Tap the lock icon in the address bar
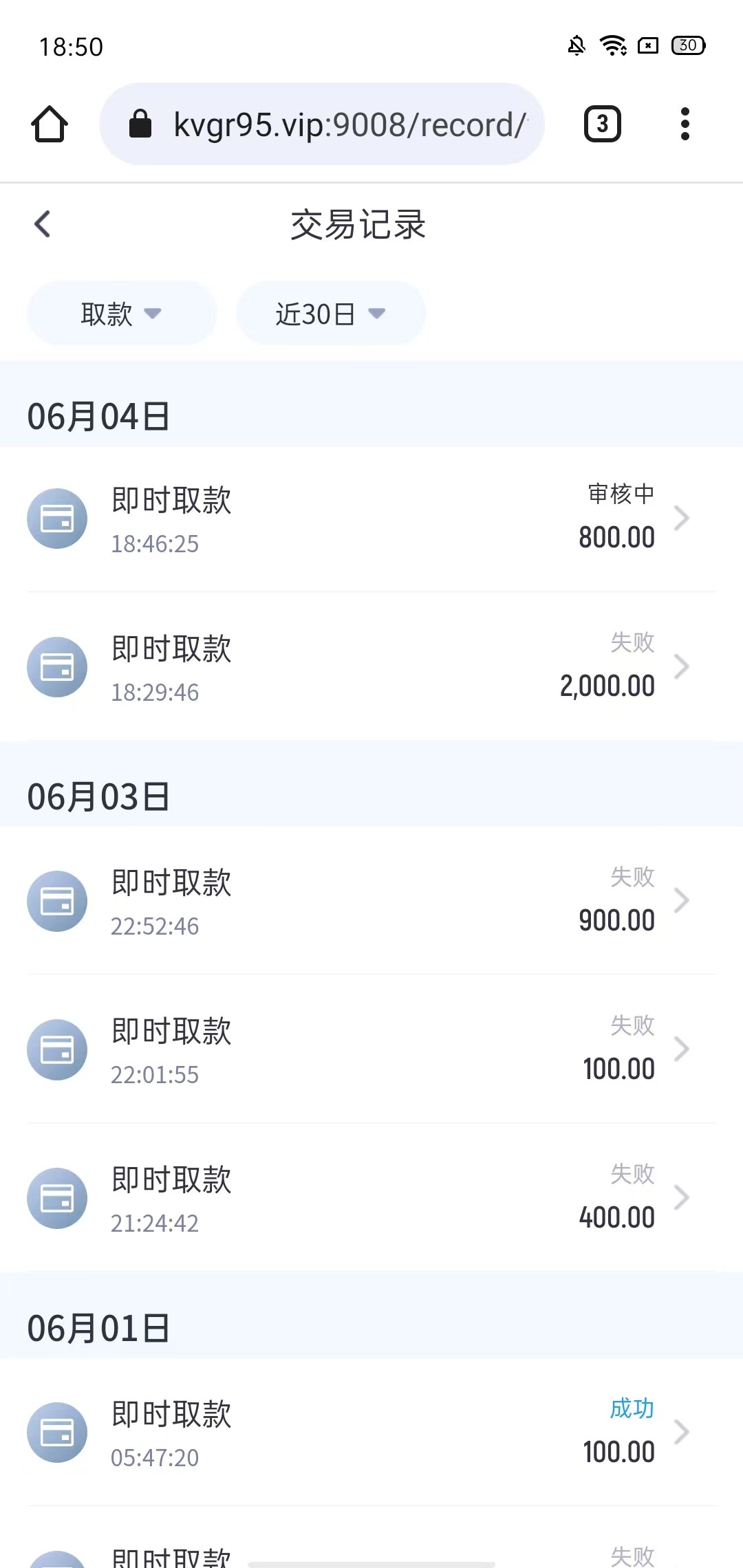This screenshot has height=1568, width=743. (140, 124)
